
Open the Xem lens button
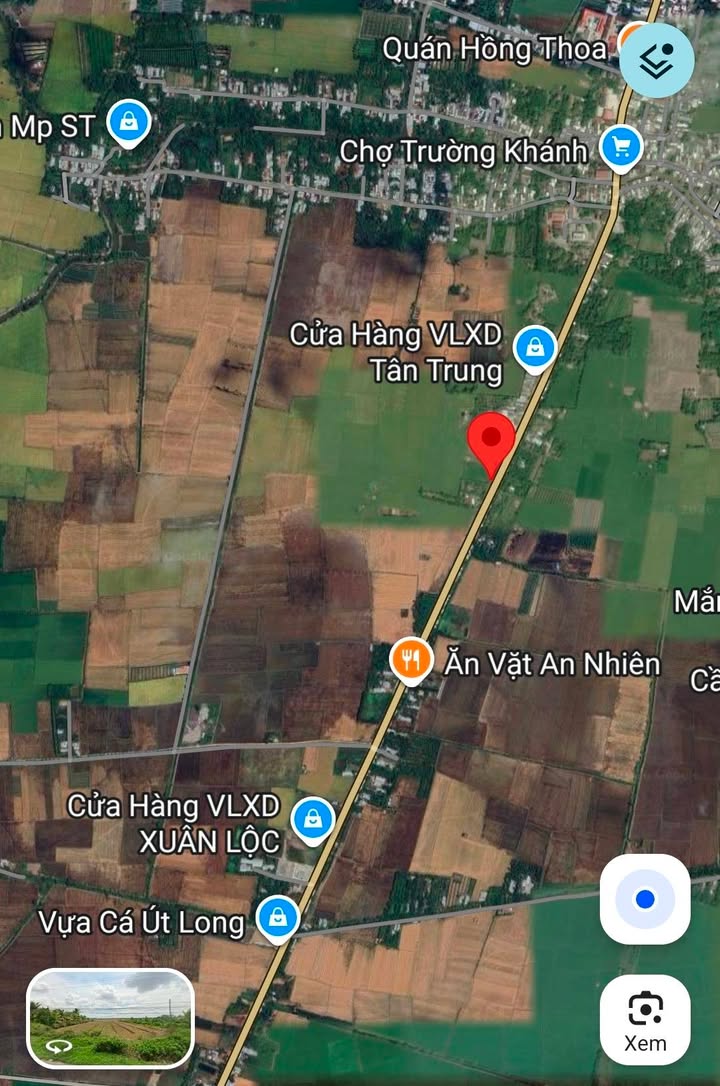tap(645, 1019)
